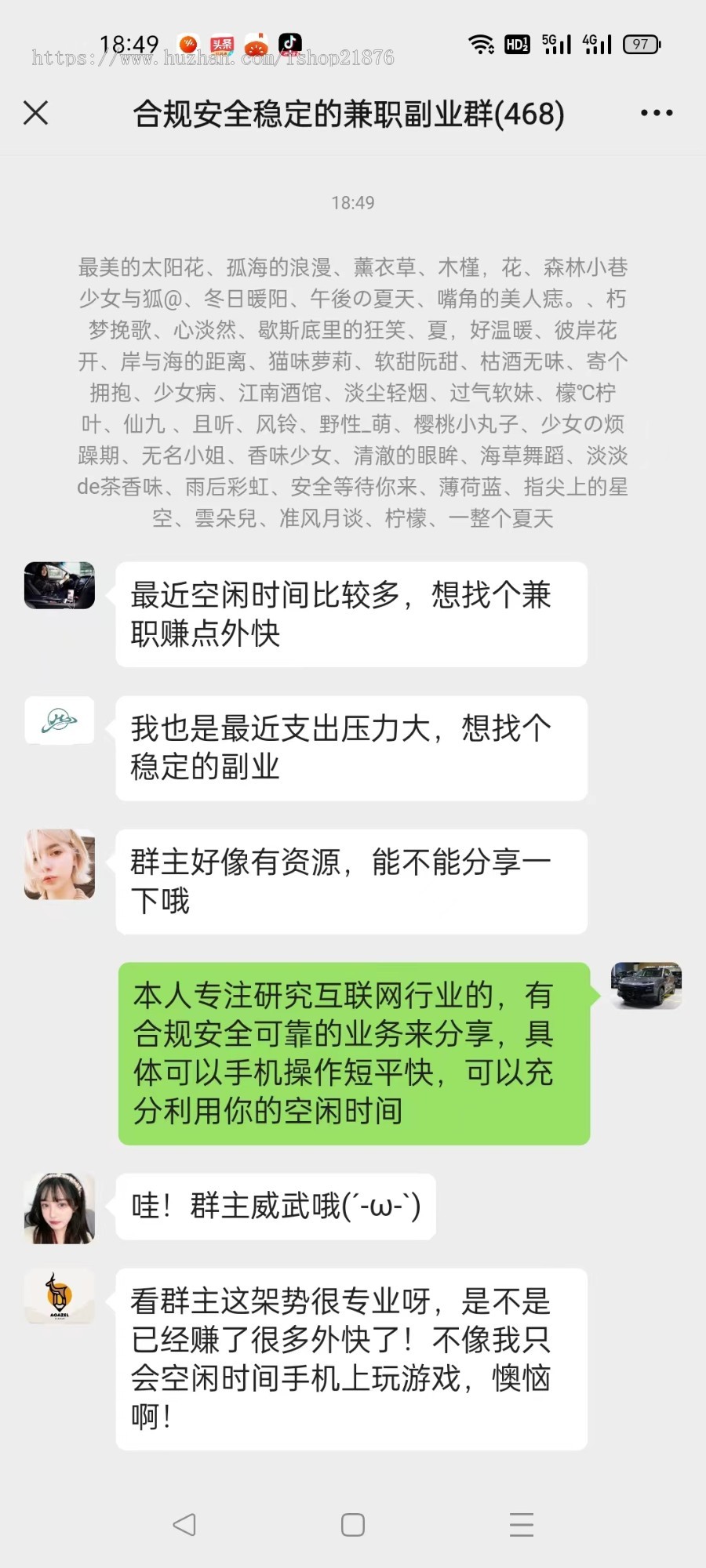The image size is (706, 1568).
Task: Open own car avatar beside green message
Action: (x=646, y=985)
